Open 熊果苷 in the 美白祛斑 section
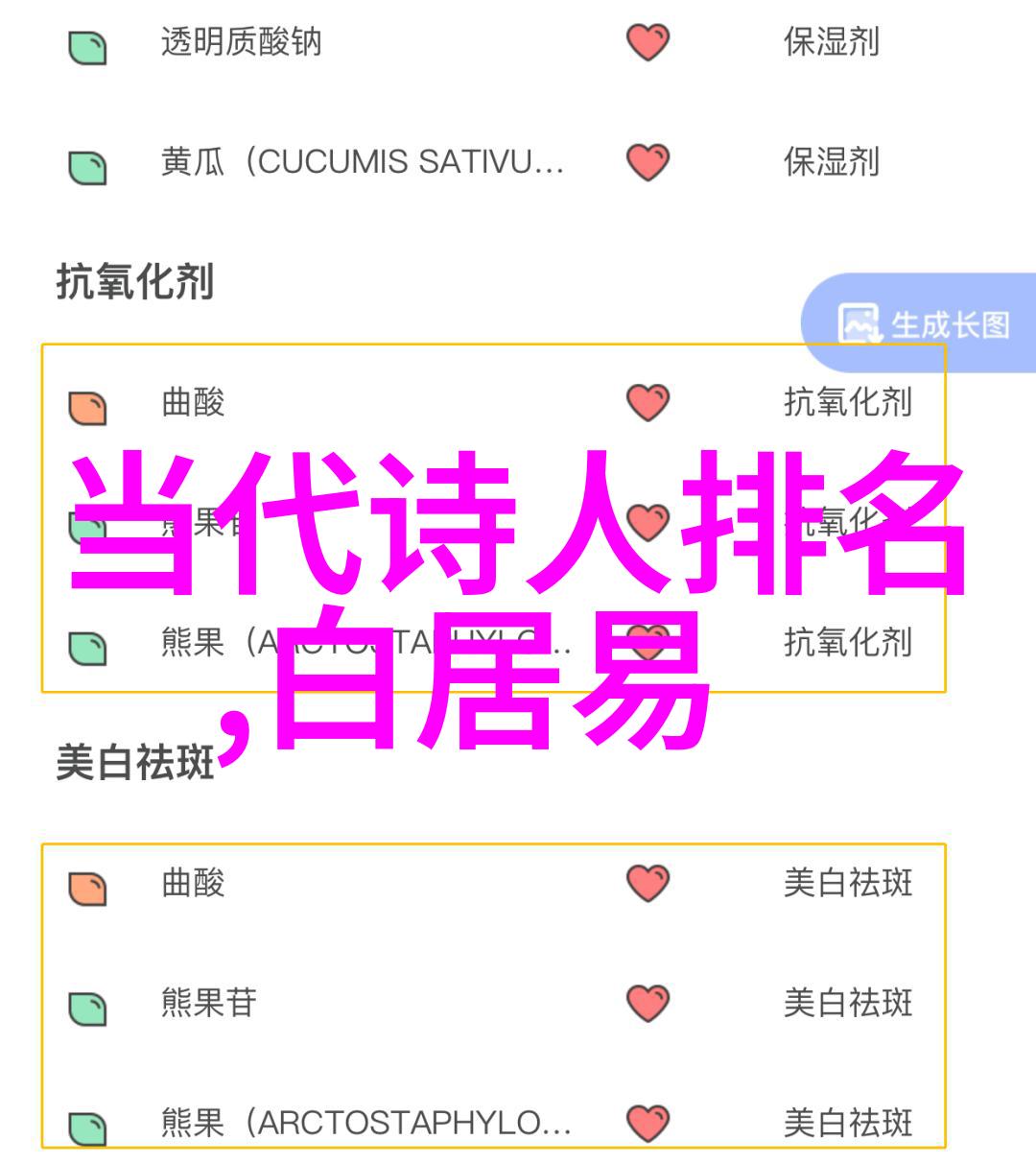 [x=209, y=1003]
